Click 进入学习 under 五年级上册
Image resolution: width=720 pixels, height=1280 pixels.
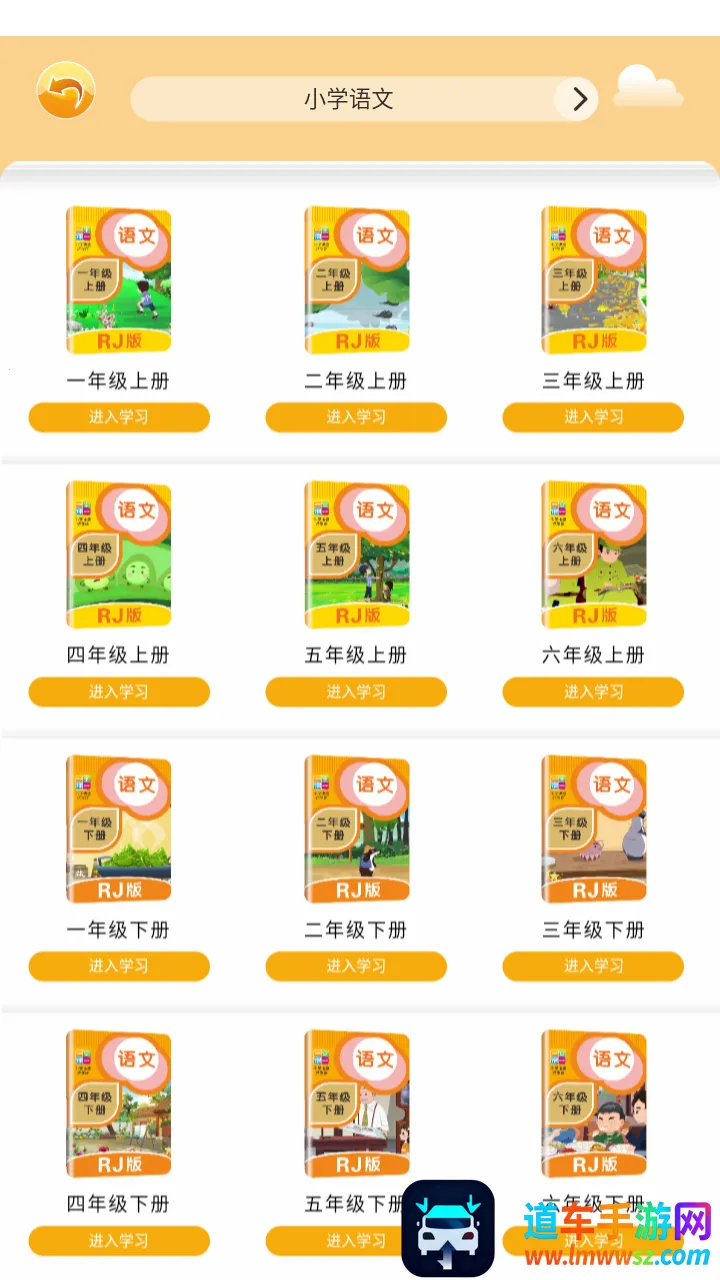(x=356, y=691)
